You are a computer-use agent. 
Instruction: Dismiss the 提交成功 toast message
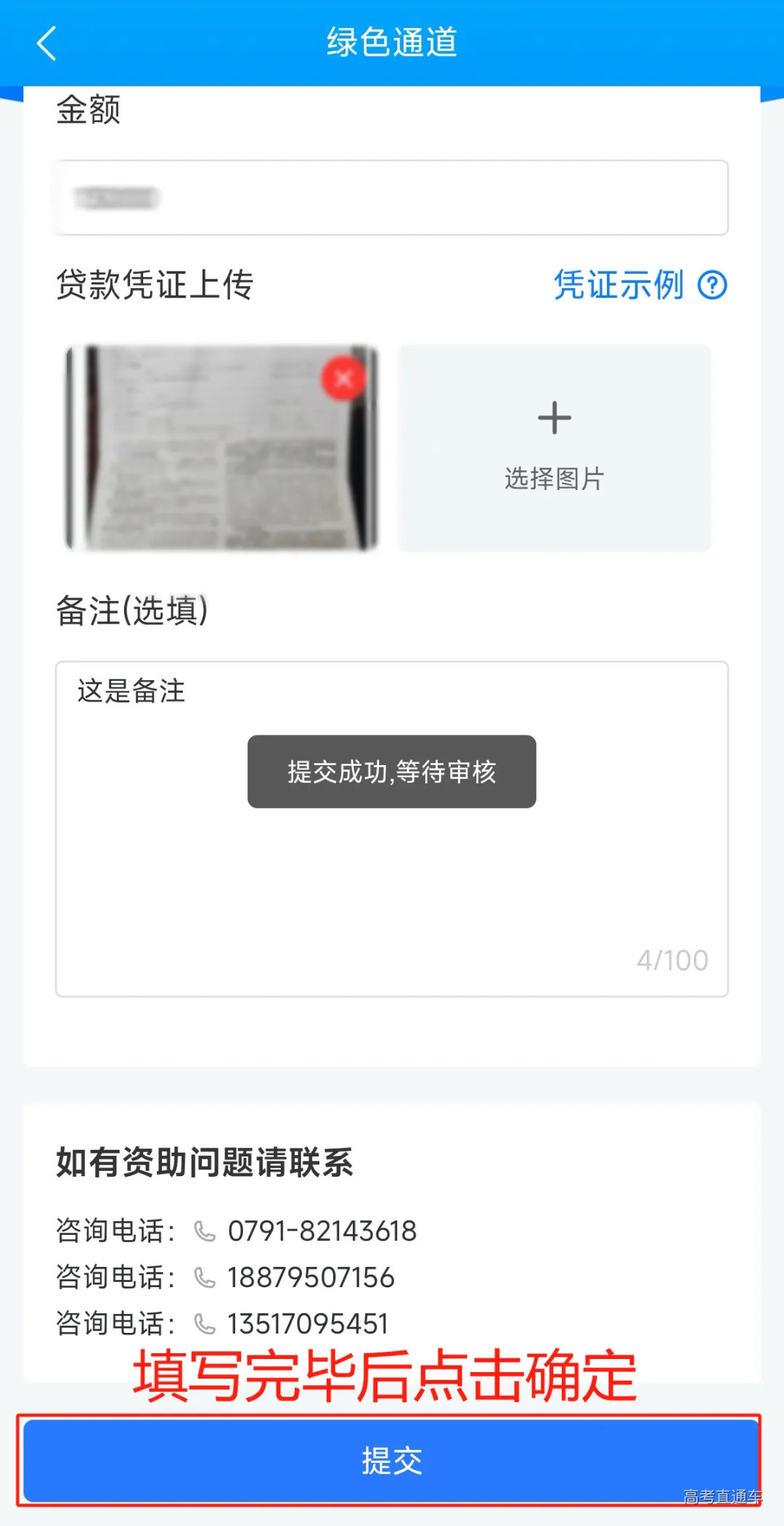[x=392, y=772]
